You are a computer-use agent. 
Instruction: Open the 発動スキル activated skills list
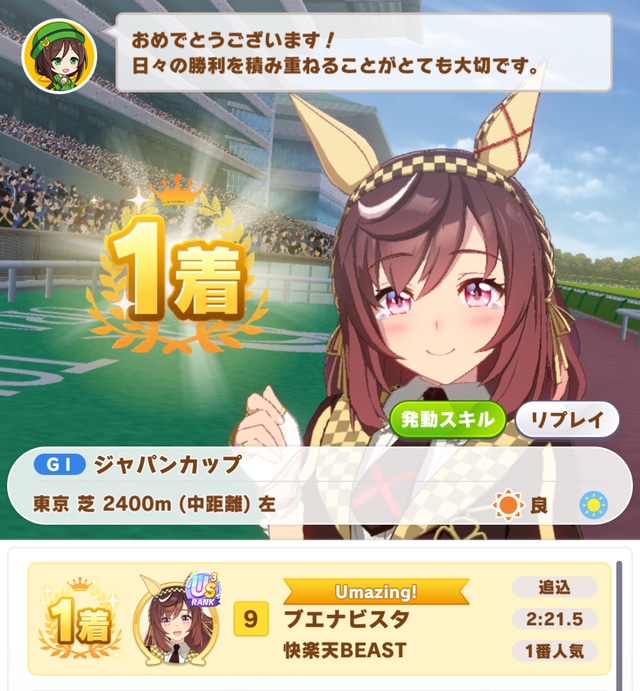[448, 420]
